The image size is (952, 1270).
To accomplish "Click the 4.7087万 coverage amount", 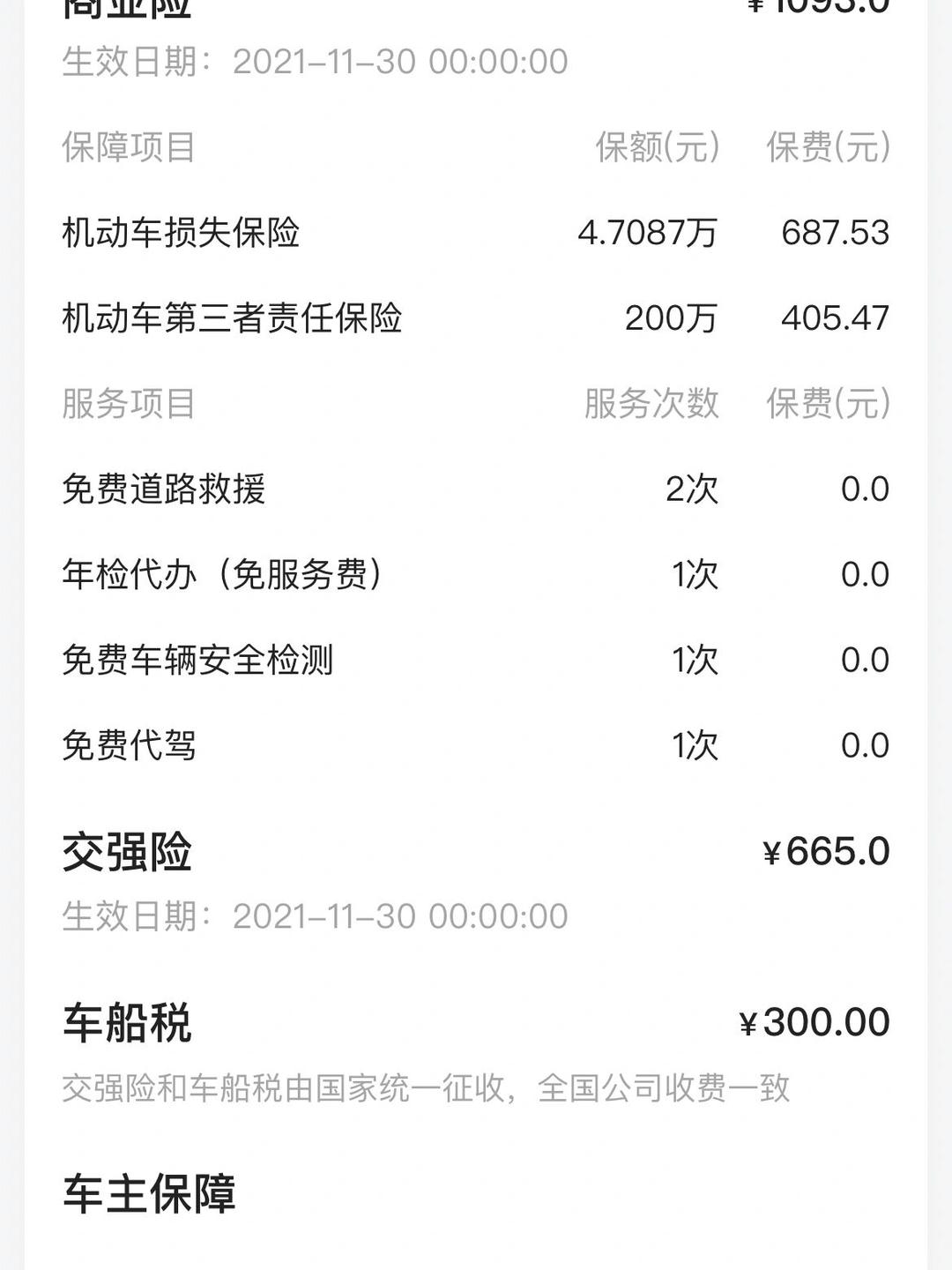I will click(x=648, y=232).
